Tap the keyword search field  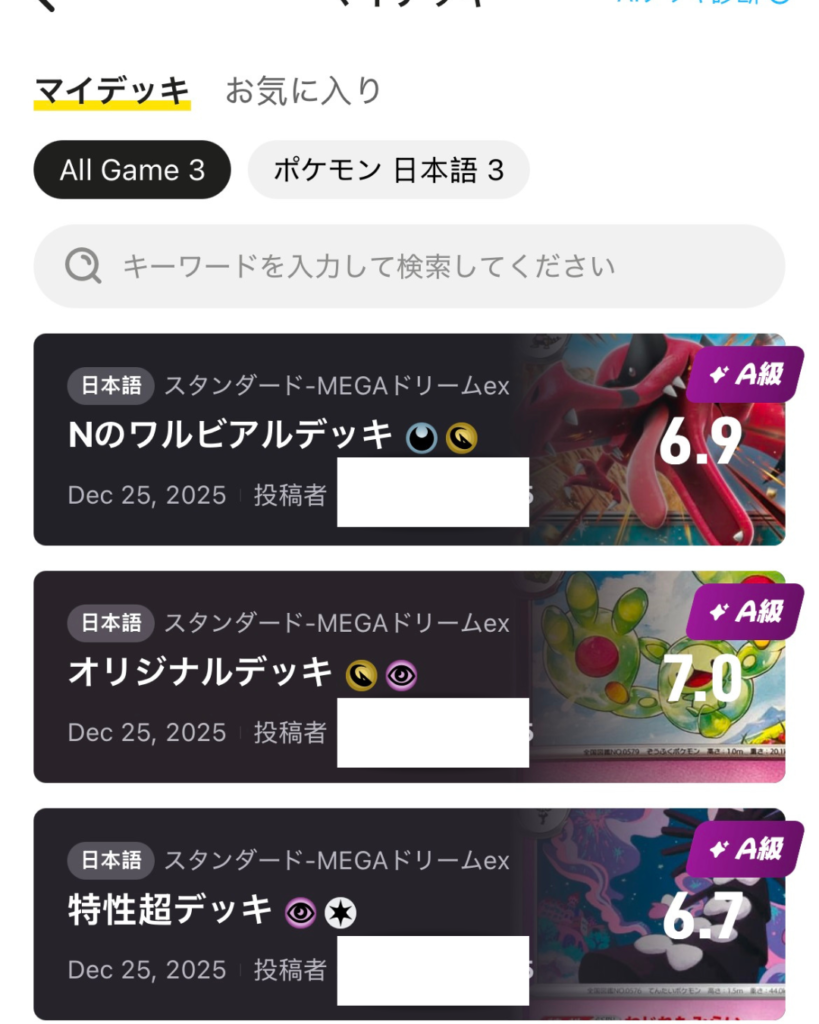[409, 266]
